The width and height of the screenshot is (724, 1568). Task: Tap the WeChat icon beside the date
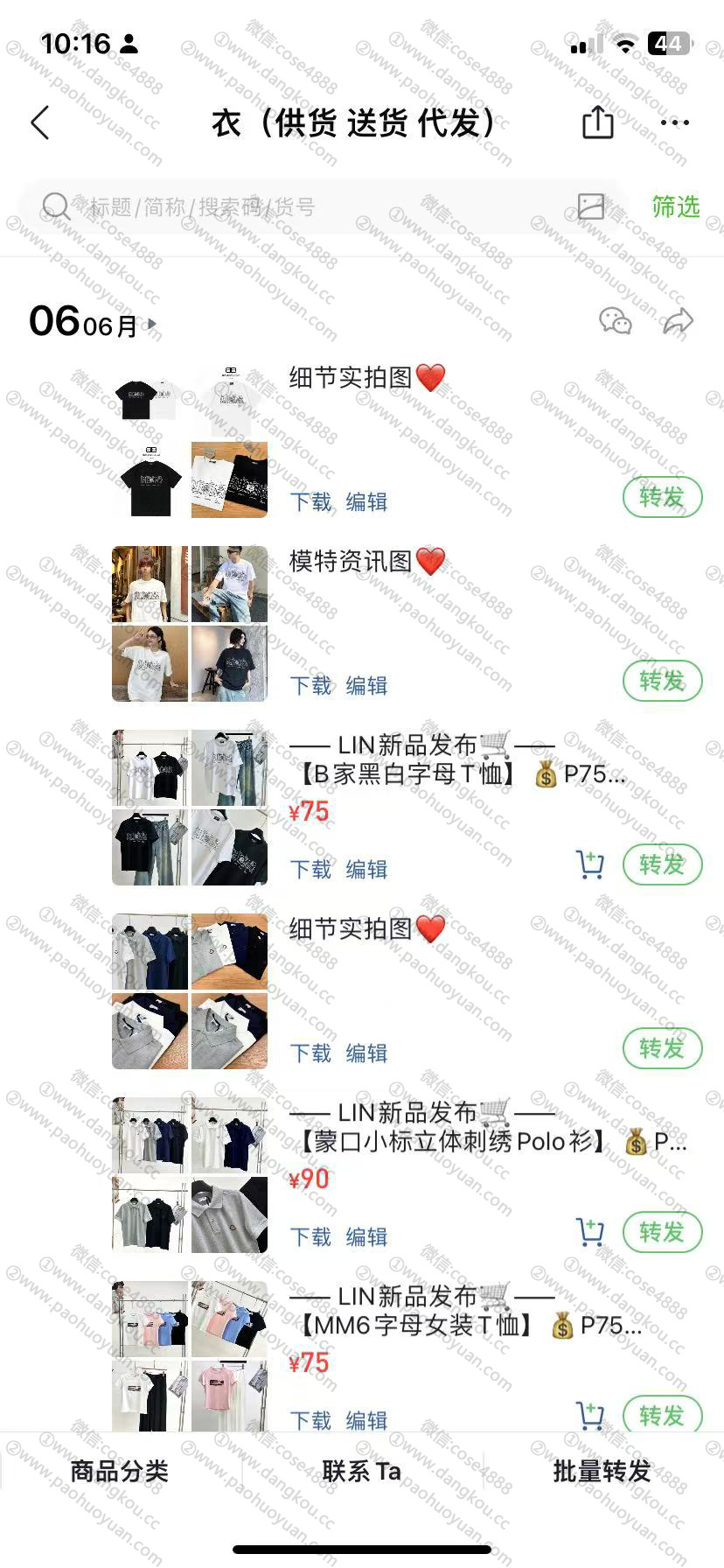(x=615, y=322)
